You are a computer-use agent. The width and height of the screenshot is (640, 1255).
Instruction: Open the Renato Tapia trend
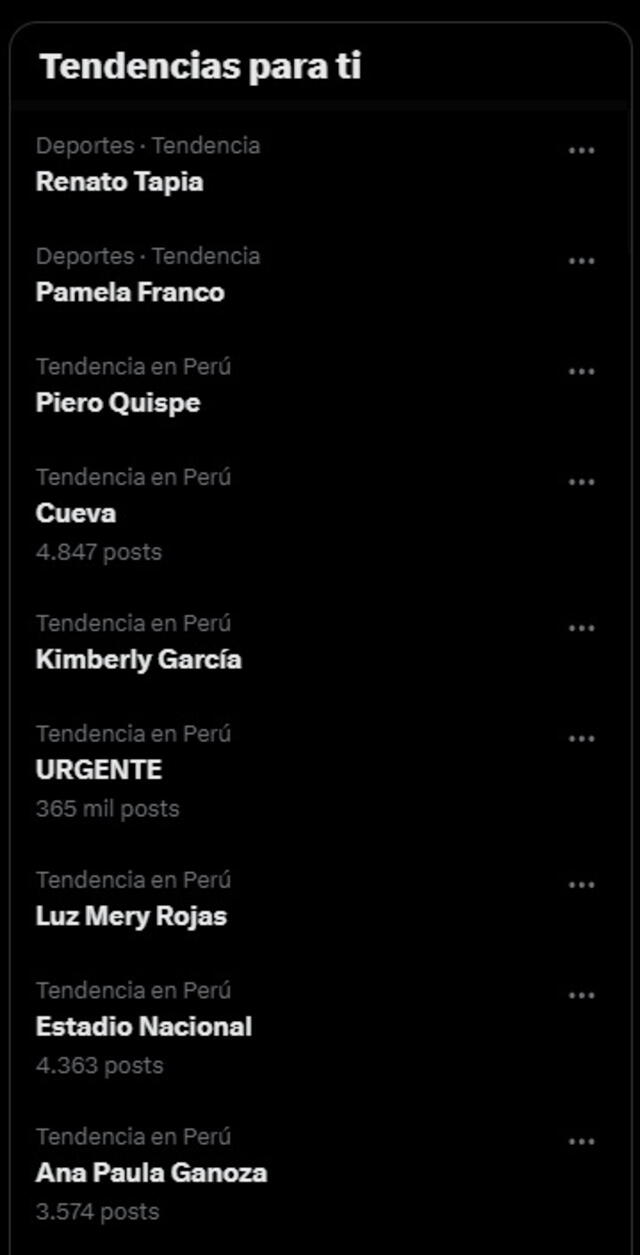[x=120, y=182]
